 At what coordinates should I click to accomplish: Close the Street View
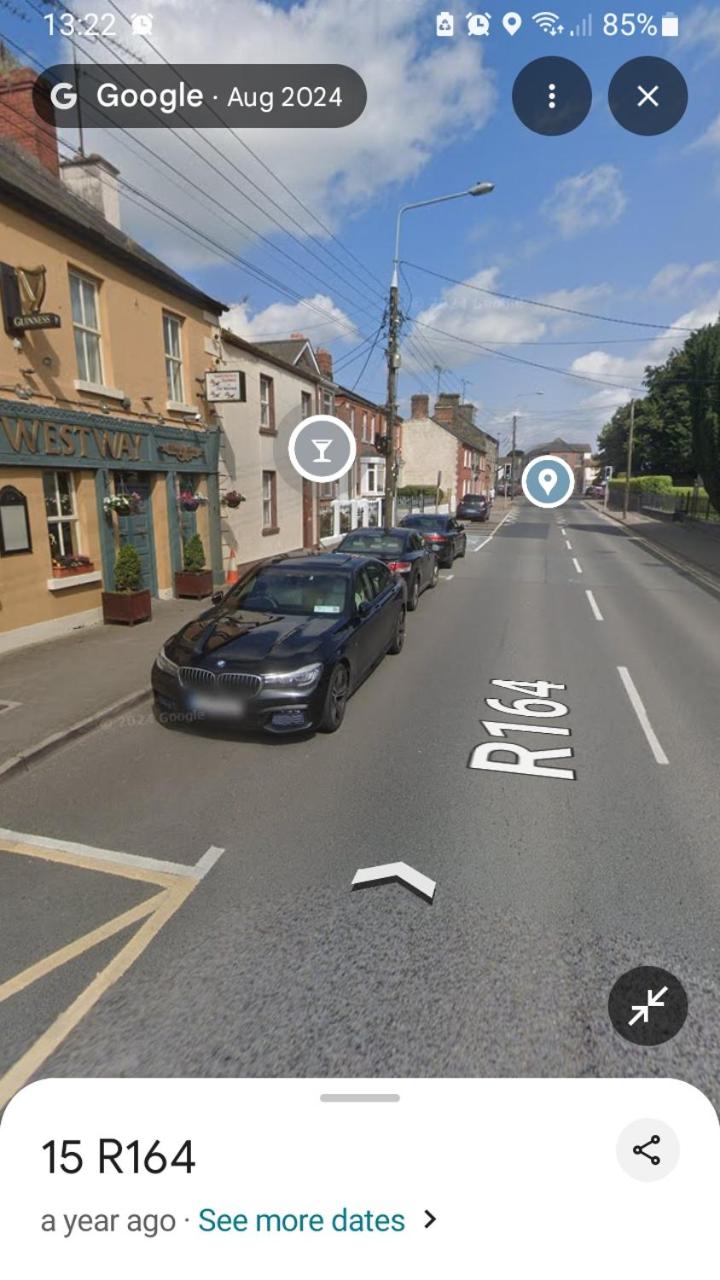click(647, 96)
